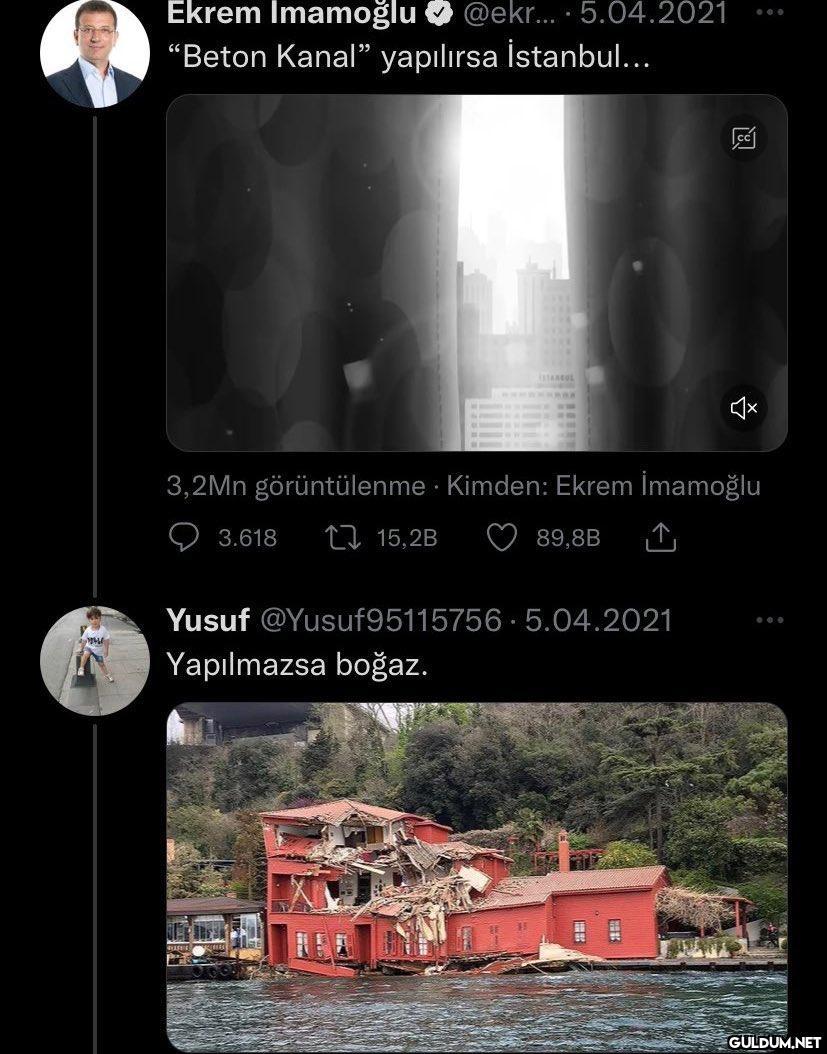This screenshot has height=1054, width=827.
Task: Open overflow menu on Yusuf's reply
Action: 769,620
